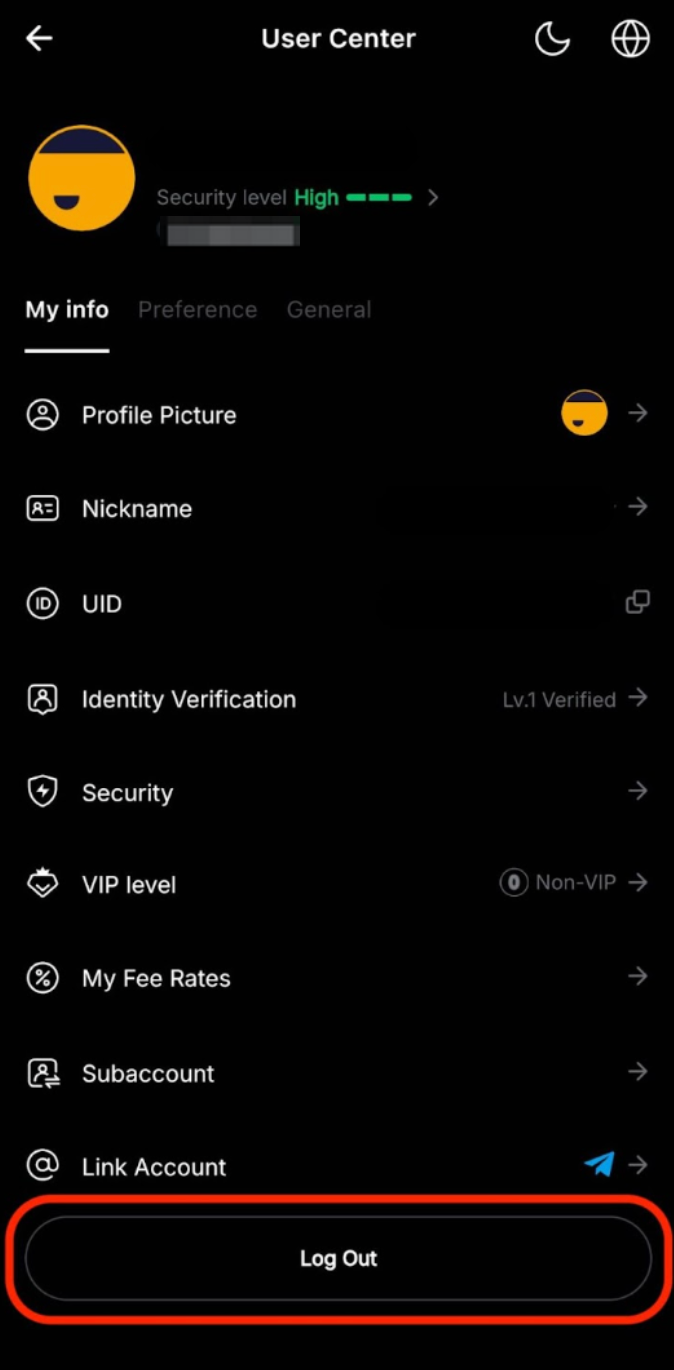
Task: Open the Link Account row
Action: pyautogui.click(x=337, y=1166)
